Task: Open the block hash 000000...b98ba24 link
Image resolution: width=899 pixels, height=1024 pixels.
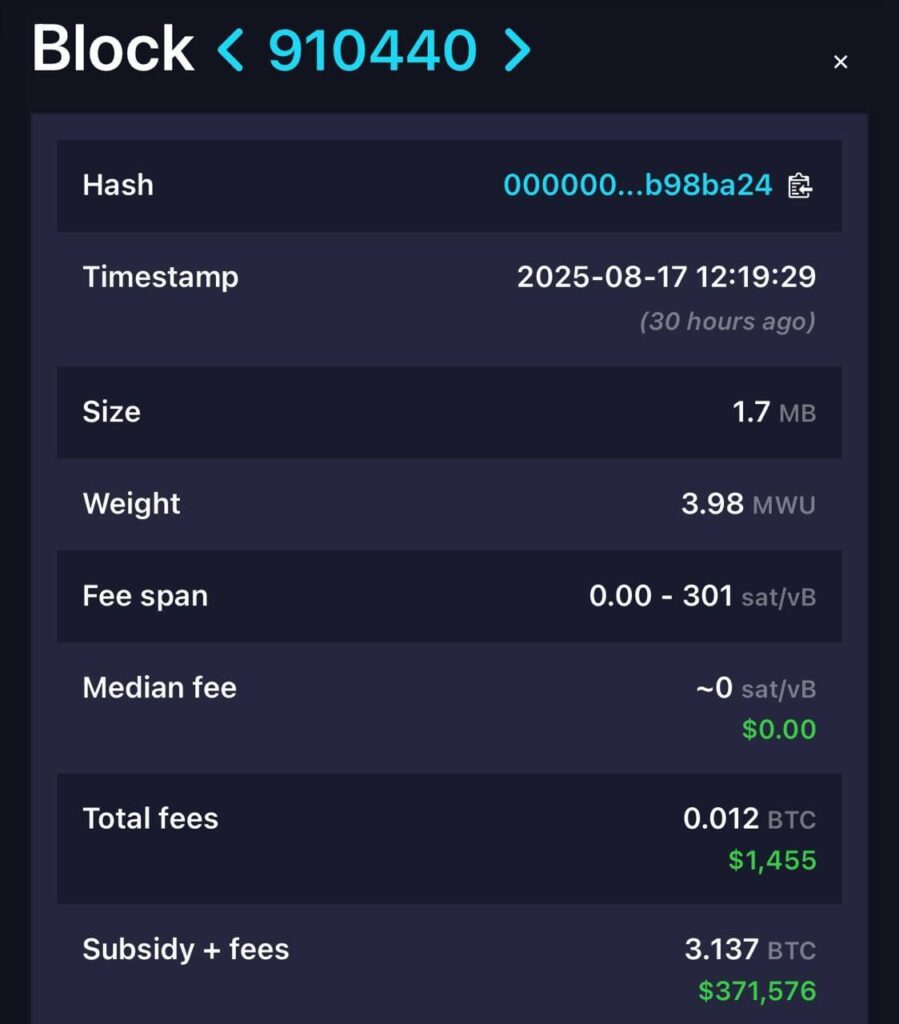Action: [637, 185]
